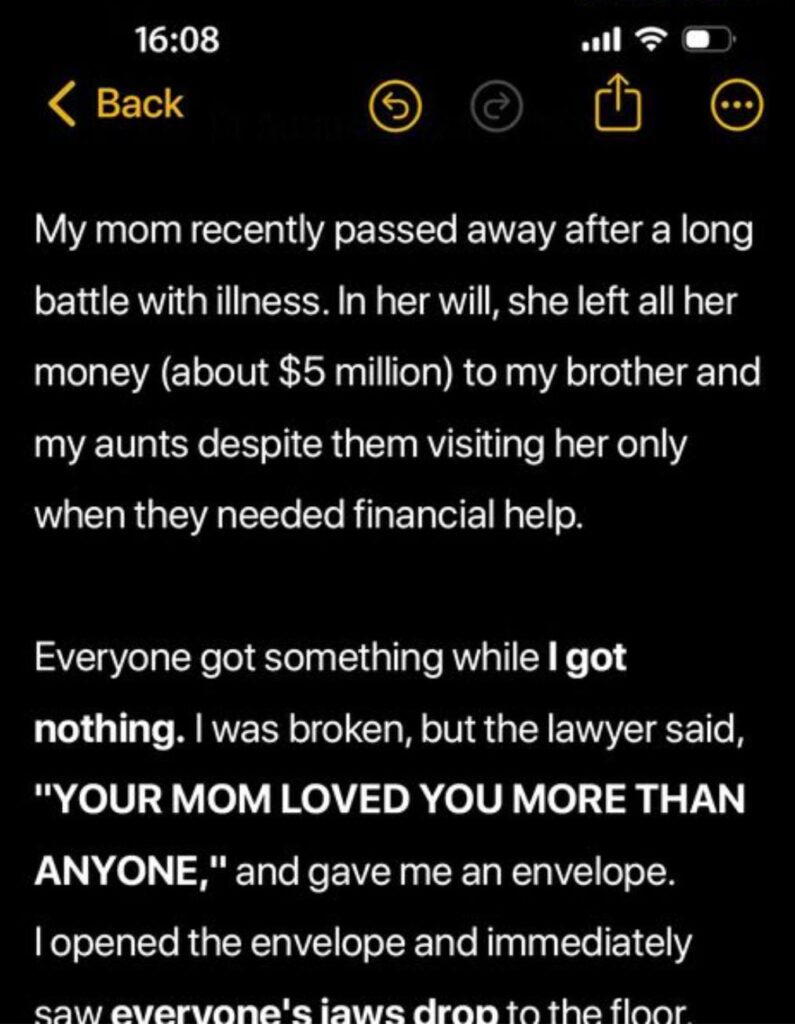Tap the bolded phrase 'I got nothing'

point(584,657)
